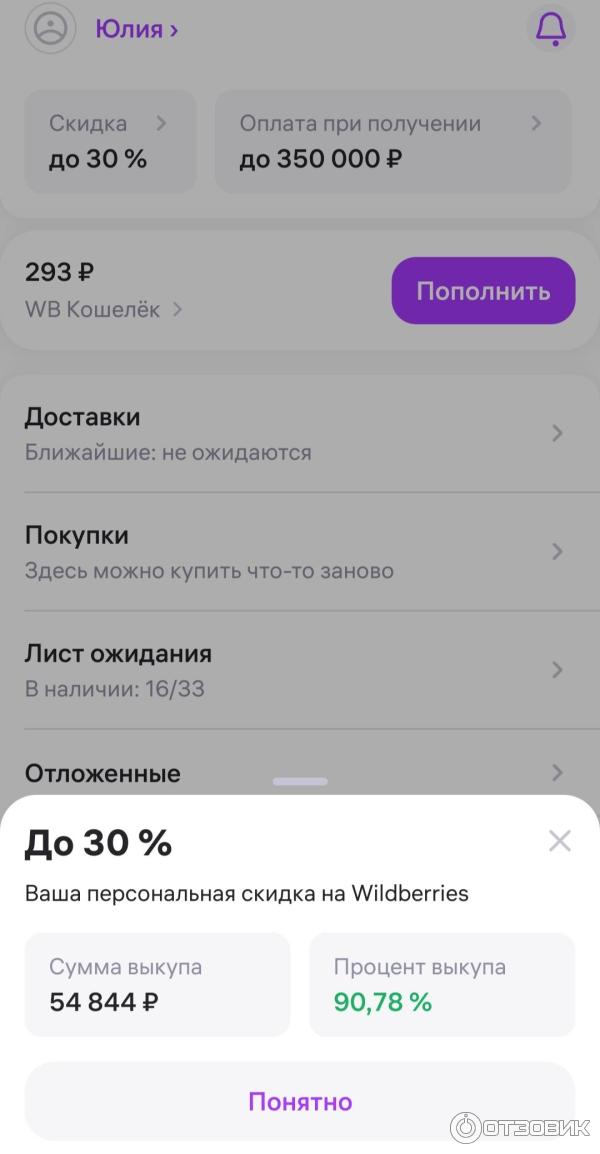Tap the Понятно button
Image resolution: width=600 pixels, height=1154 pixels.
click(x=300, y=1101)
